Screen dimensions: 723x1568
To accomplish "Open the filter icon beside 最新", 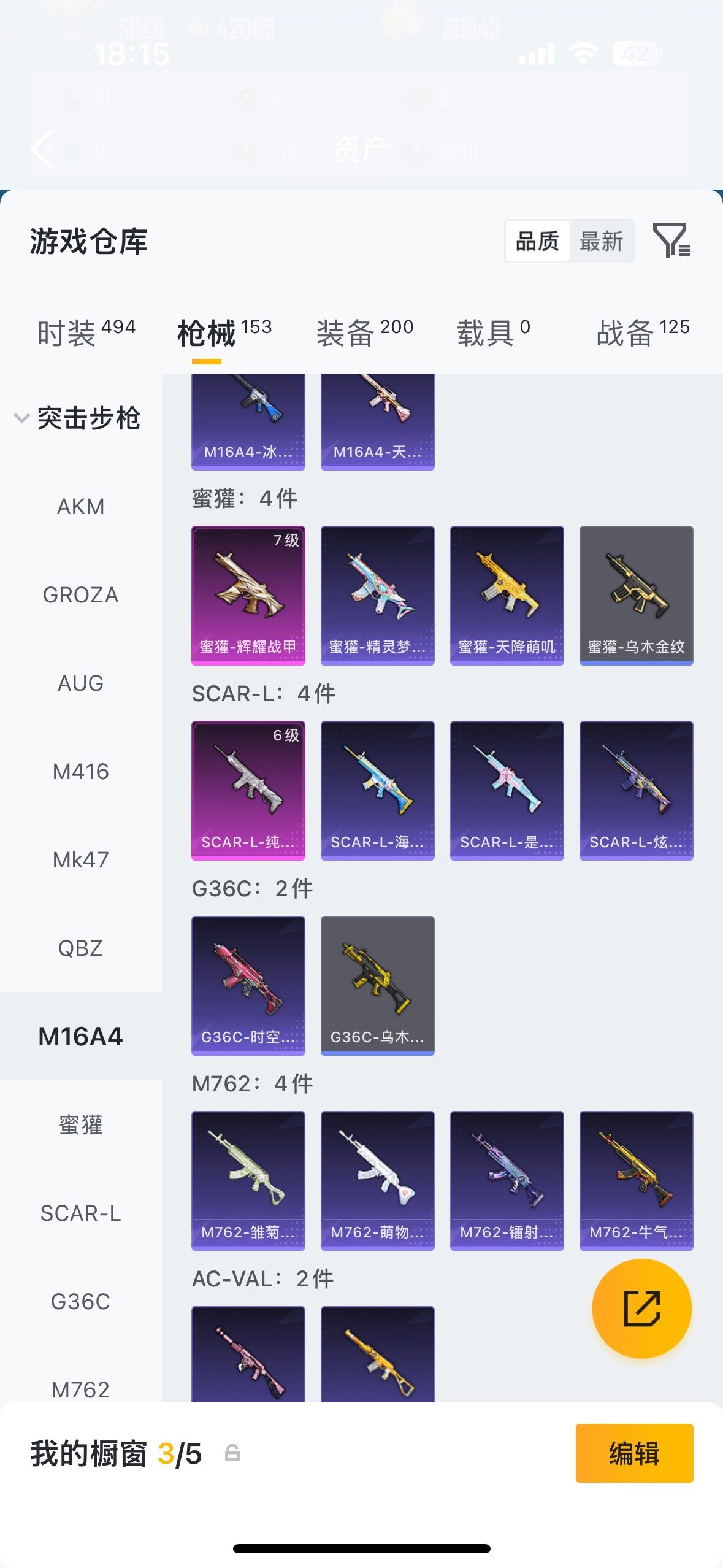I will (671, 240).
